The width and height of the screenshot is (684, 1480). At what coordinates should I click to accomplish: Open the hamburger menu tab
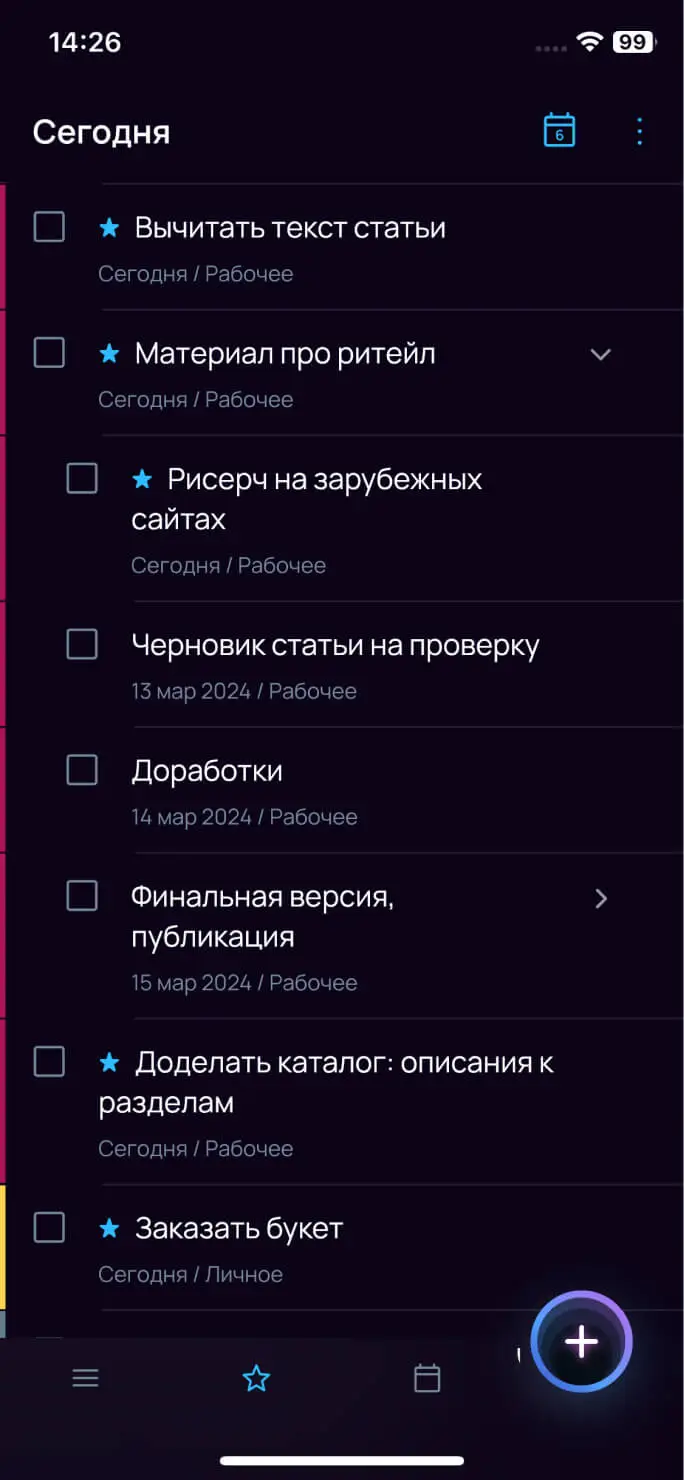point(86,1379)
